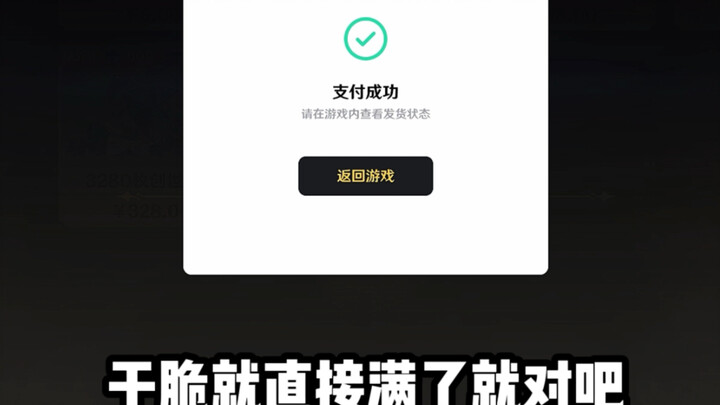This screenshot has width=720, height=405.
Task: Tap the 返回游戏 button
Action: tap(365, 176)
